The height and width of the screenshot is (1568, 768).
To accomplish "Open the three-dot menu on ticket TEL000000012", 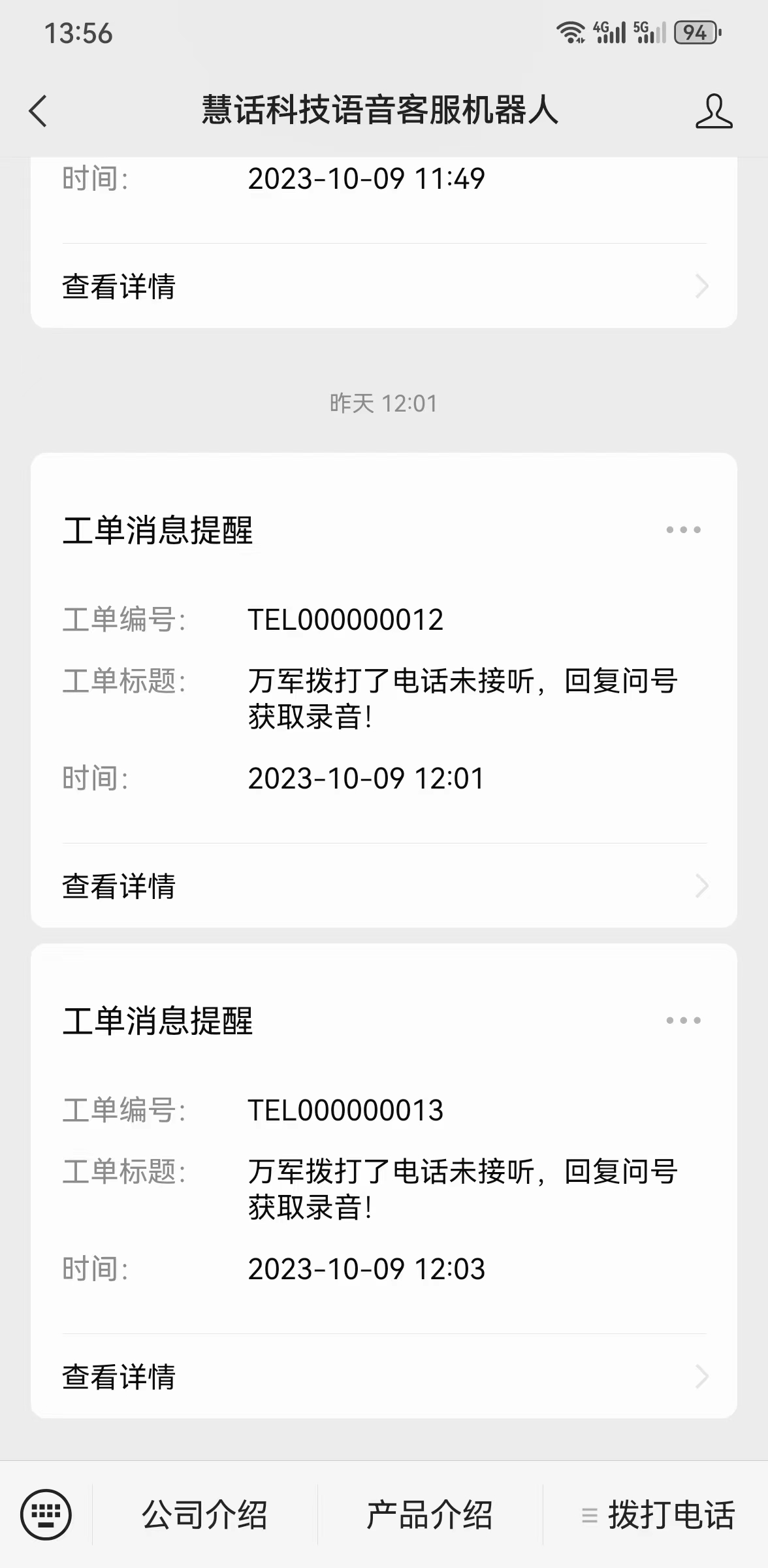I will (683, 530).
